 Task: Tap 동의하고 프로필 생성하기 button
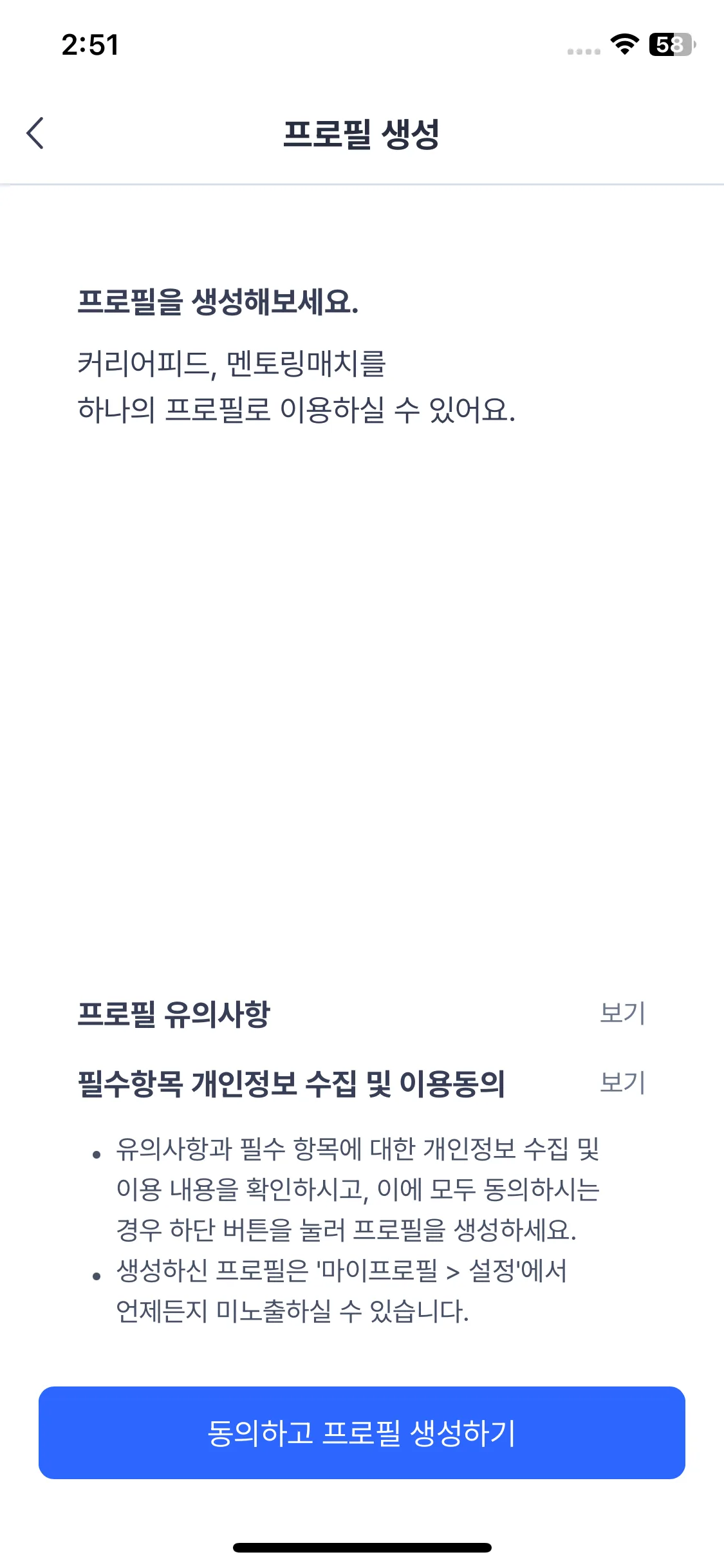(362, 1433)
